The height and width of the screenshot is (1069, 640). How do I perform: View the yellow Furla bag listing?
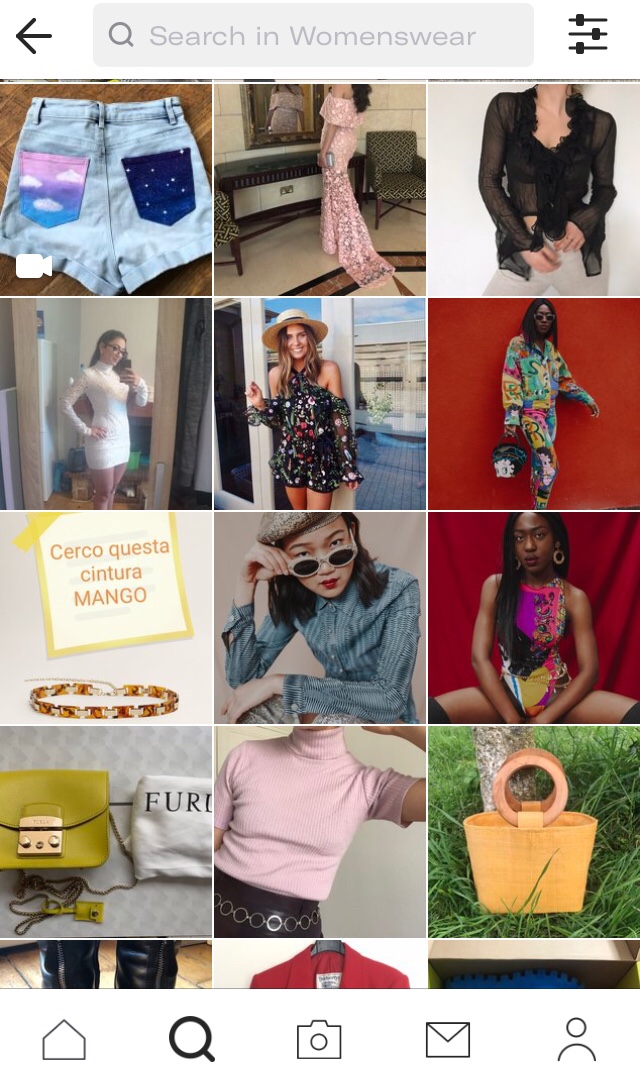[x=106, y=832]
